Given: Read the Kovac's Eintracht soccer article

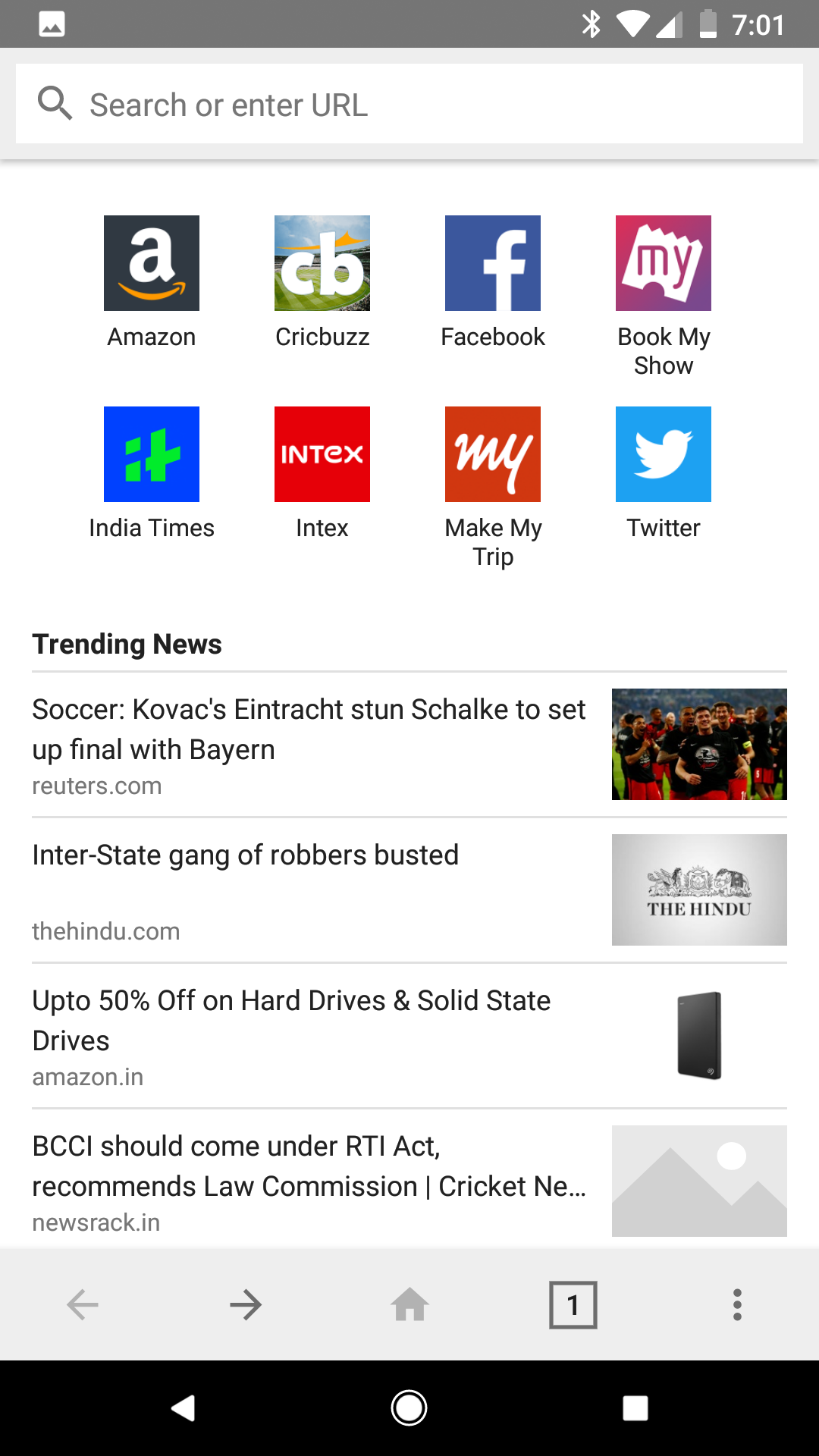Looking at the screenshot, I should pyautogui.click(x=309, y=729).
